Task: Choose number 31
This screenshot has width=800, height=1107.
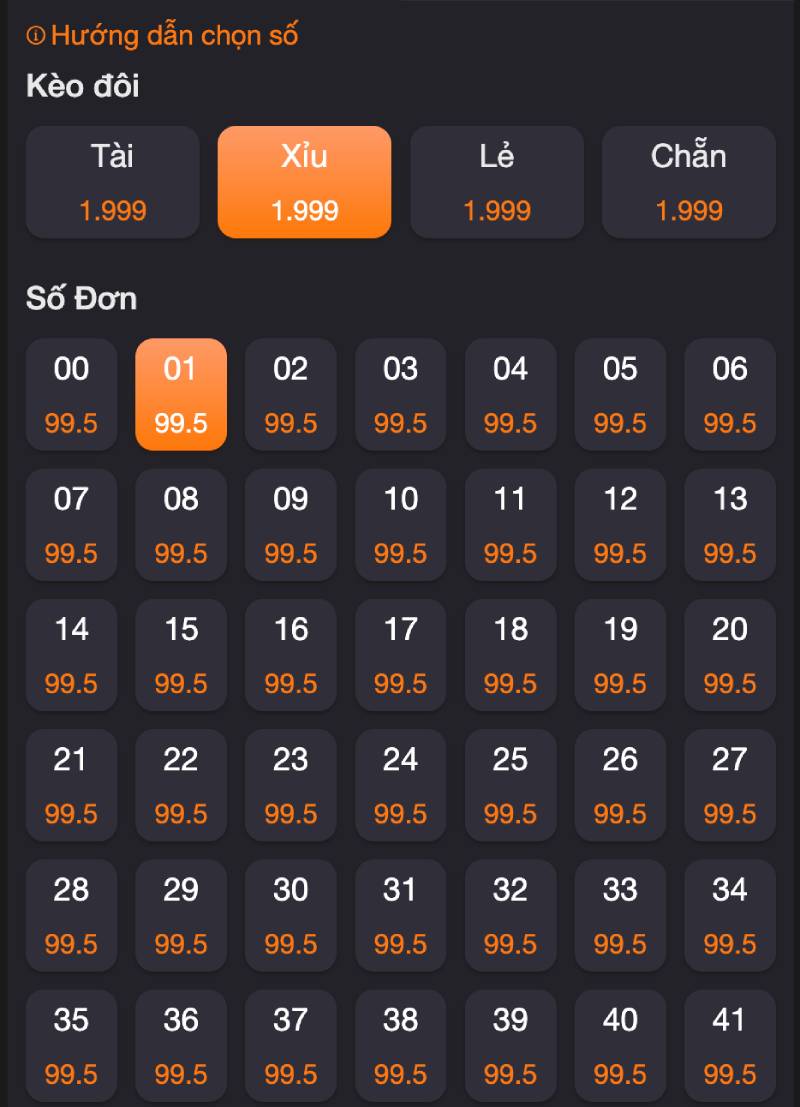Action: click(400, 914)
